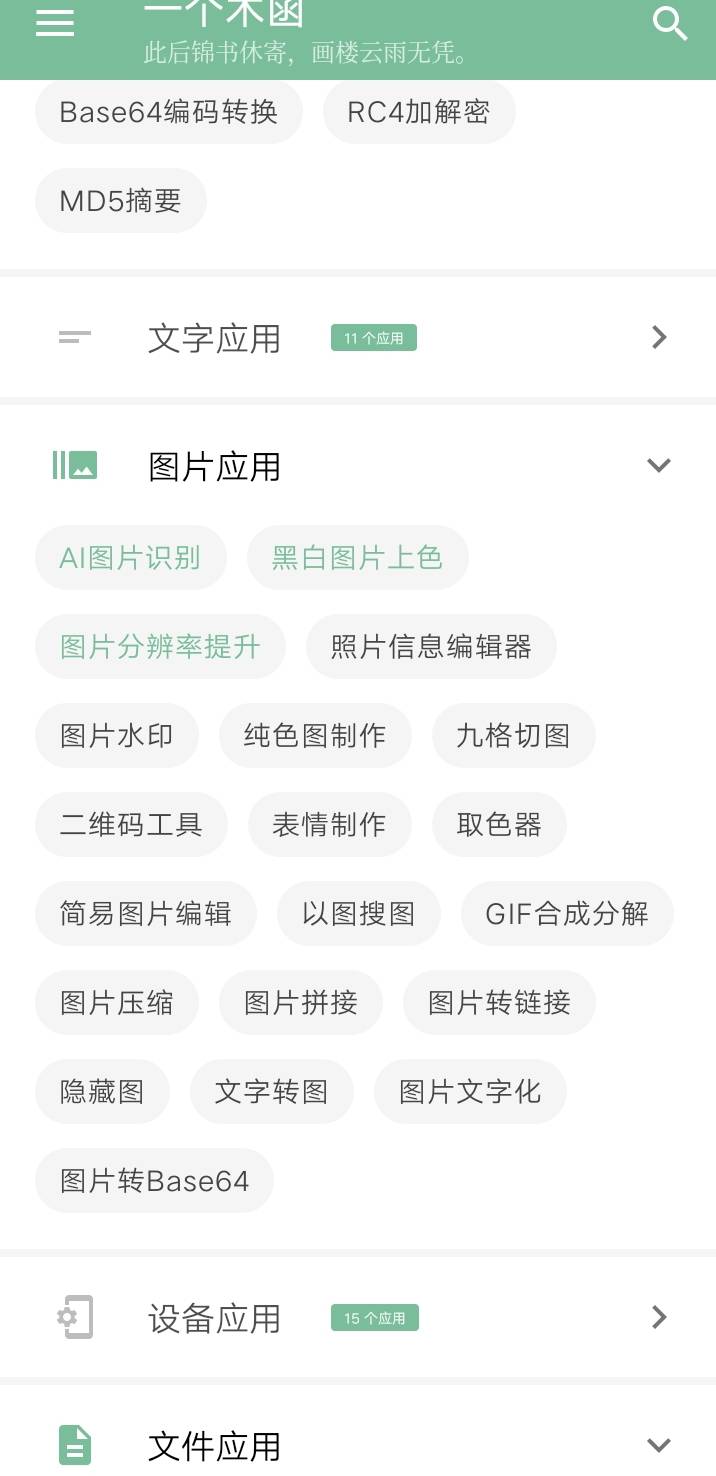Open 图片分辨率提升 tool
Image resolution: width=716 pixels, height=1476 pixels.
coord(161,647)
